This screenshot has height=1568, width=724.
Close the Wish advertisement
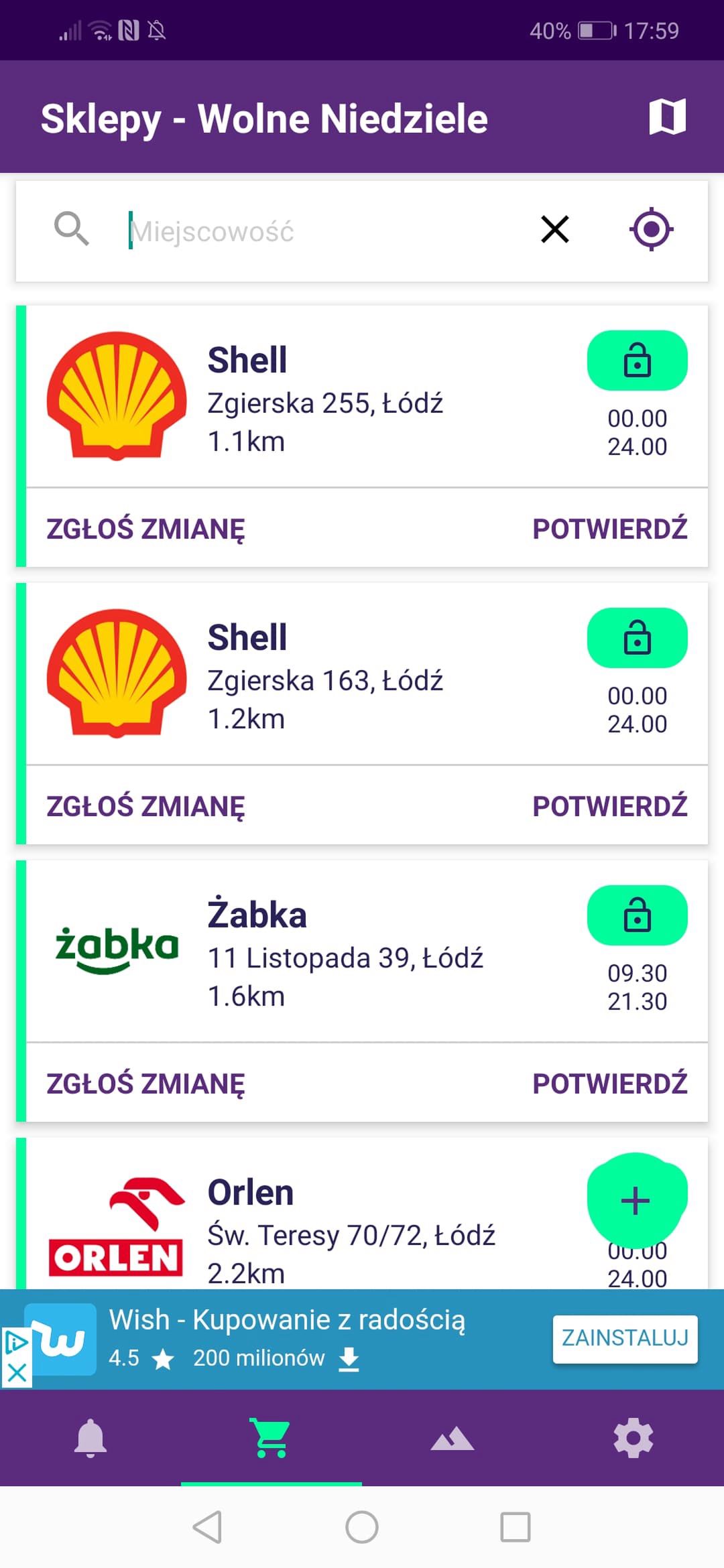(16, 1373)
